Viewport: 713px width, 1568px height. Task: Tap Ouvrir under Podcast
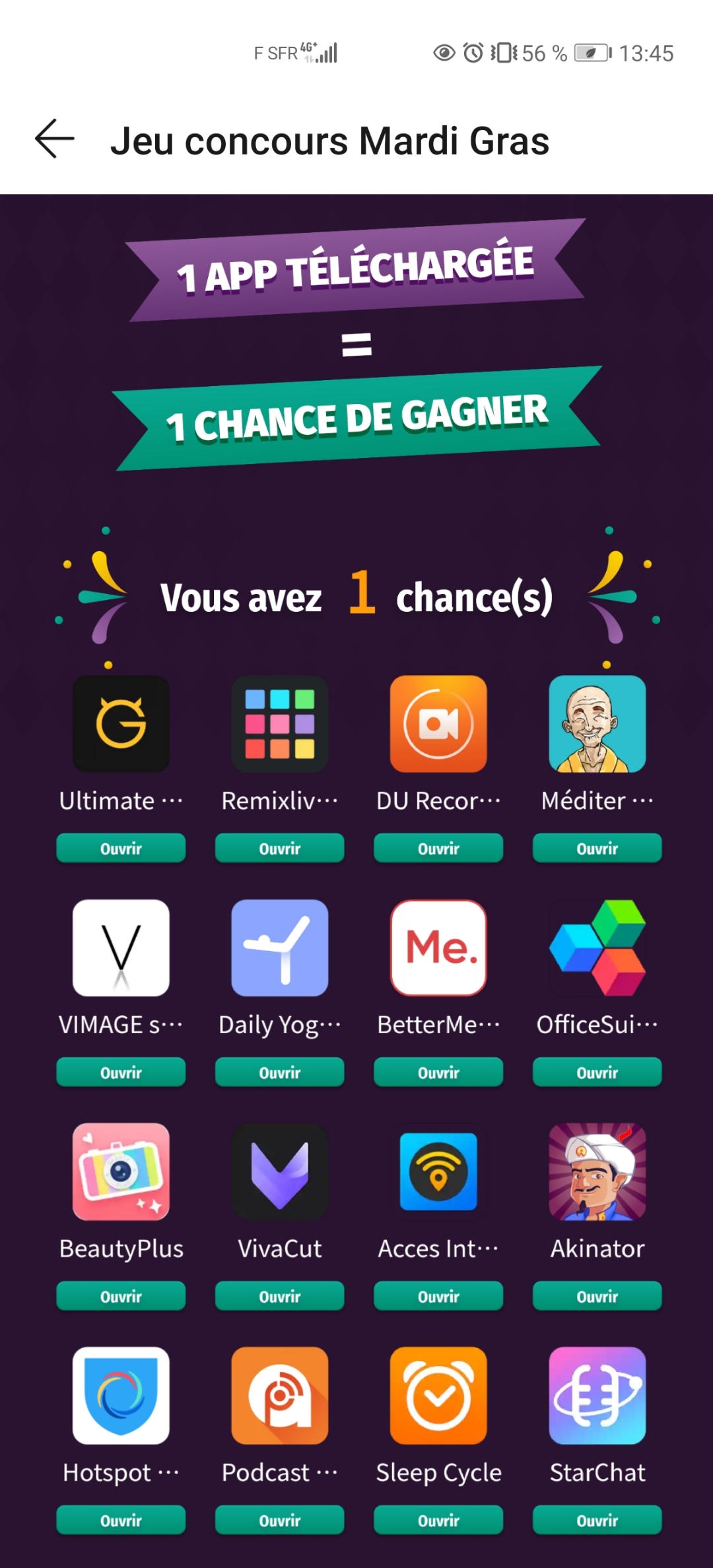point(279,1520)
